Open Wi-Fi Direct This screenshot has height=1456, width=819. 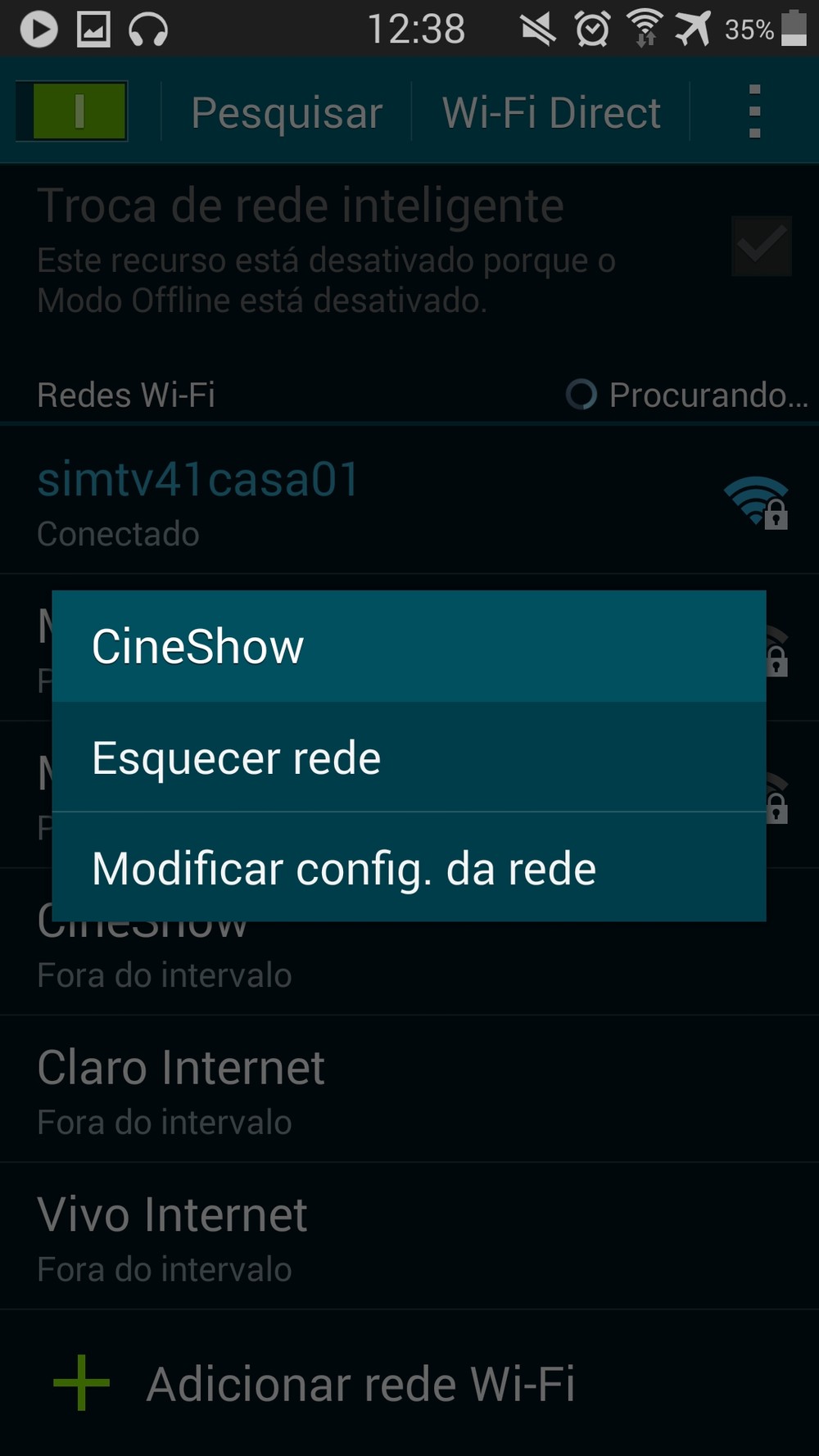click(550, 112)
